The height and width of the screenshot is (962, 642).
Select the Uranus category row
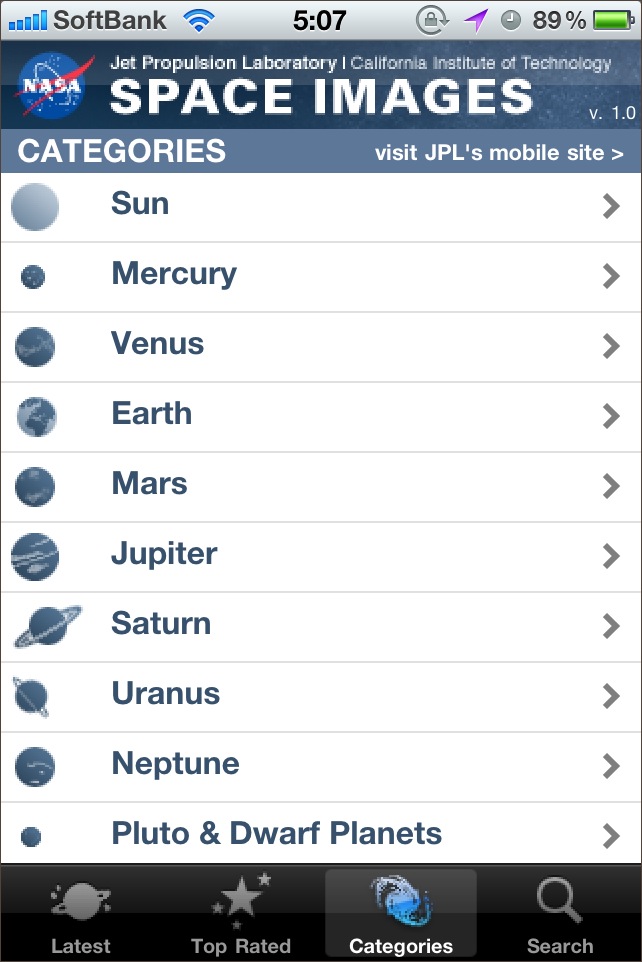click(320, 696)
